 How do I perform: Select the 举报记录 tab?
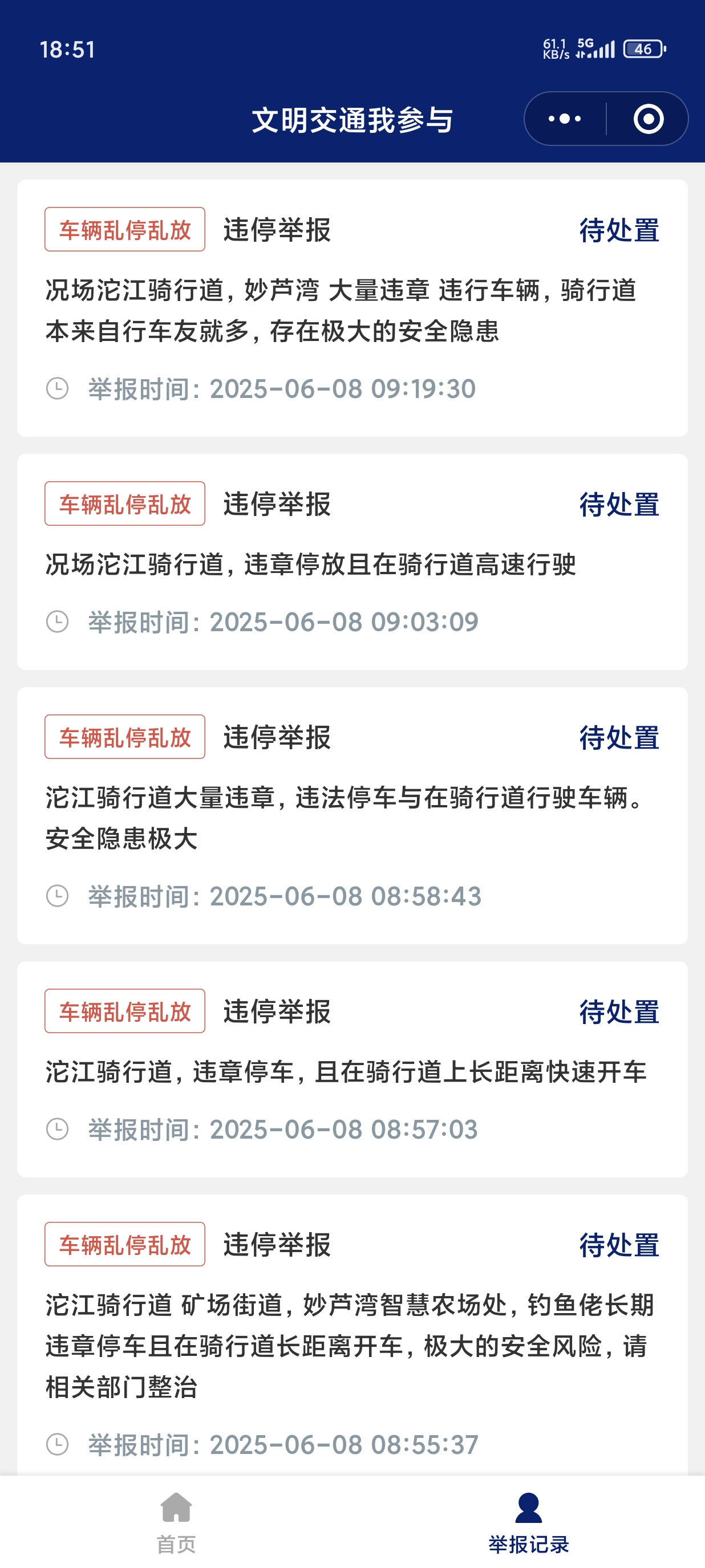(528, 1522)
